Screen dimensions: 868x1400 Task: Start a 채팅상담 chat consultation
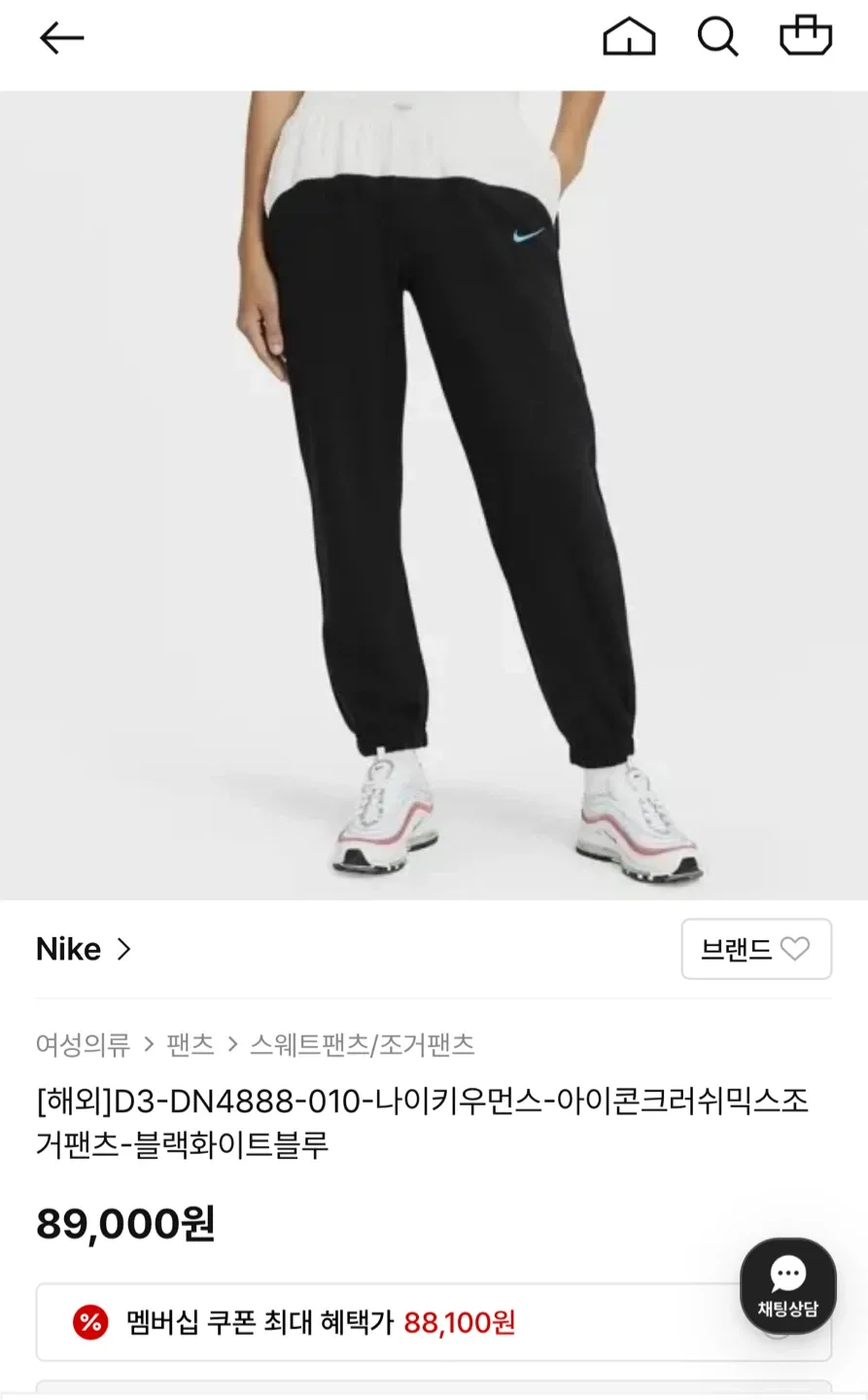point(787,1285)
